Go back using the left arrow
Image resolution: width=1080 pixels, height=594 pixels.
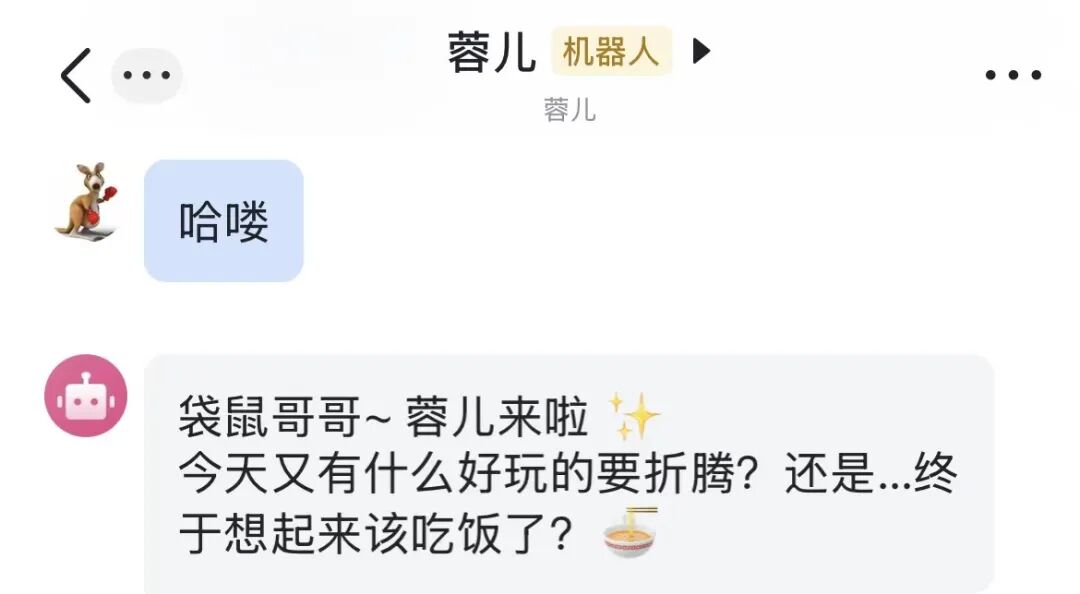pos(76,76)
